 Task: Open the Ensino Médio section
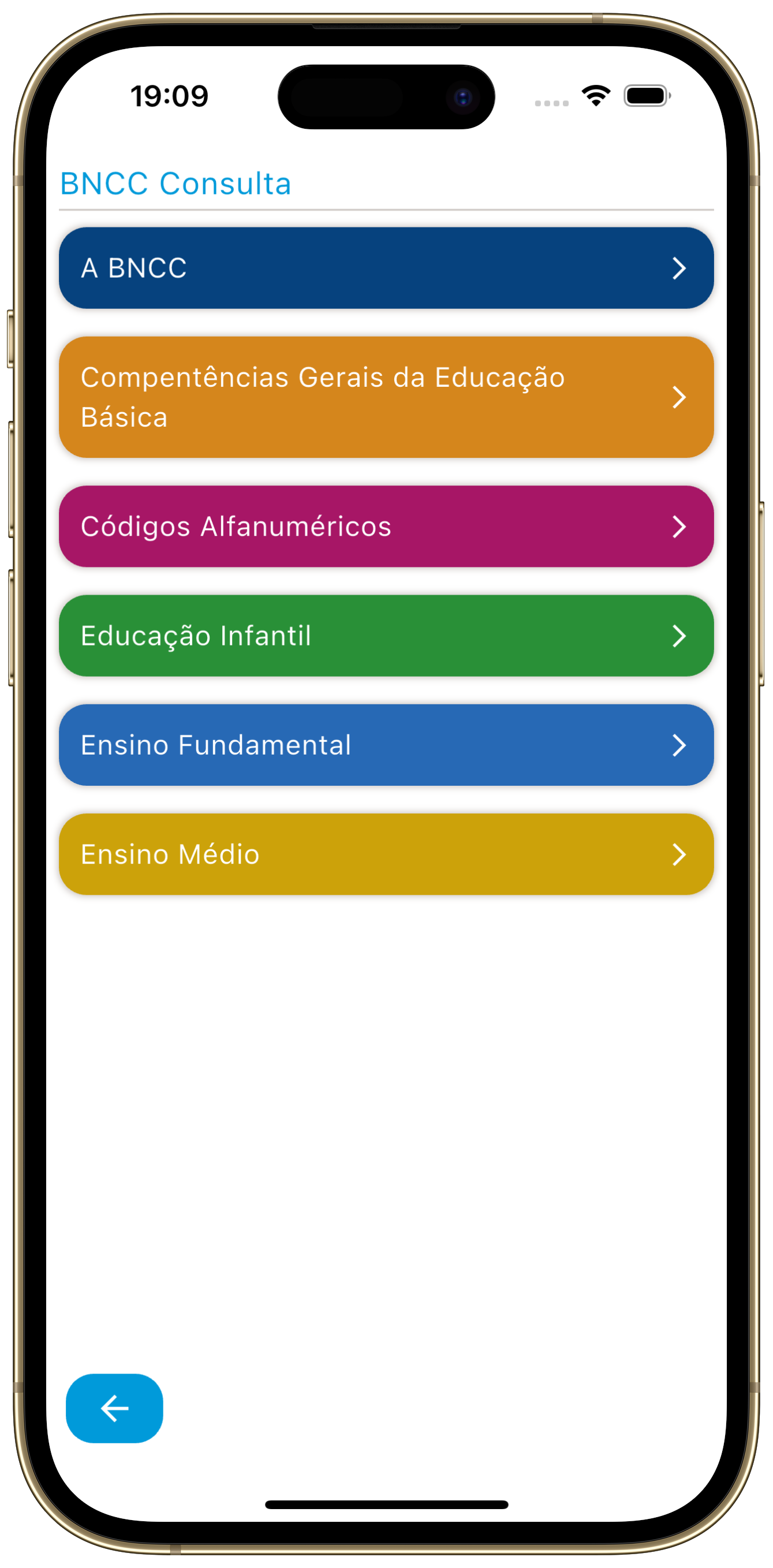[x=386, y=854]
